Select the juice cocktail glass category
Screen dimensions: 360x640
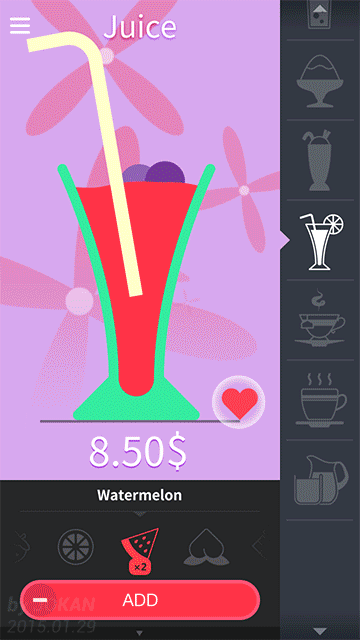321,241
